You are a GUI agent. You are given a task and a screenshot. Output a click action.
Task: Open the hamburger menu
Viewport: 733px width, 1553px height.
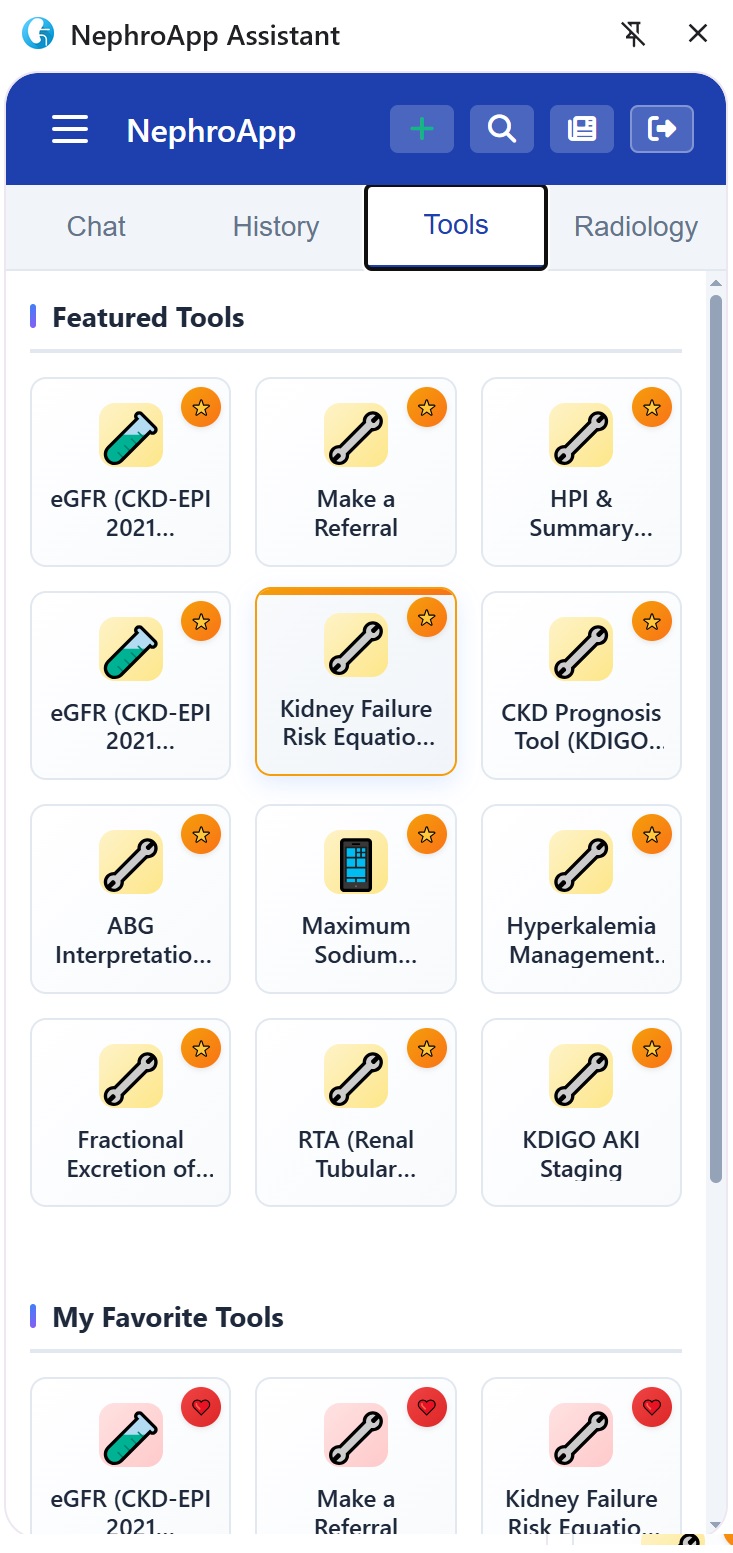click(69, 128)
